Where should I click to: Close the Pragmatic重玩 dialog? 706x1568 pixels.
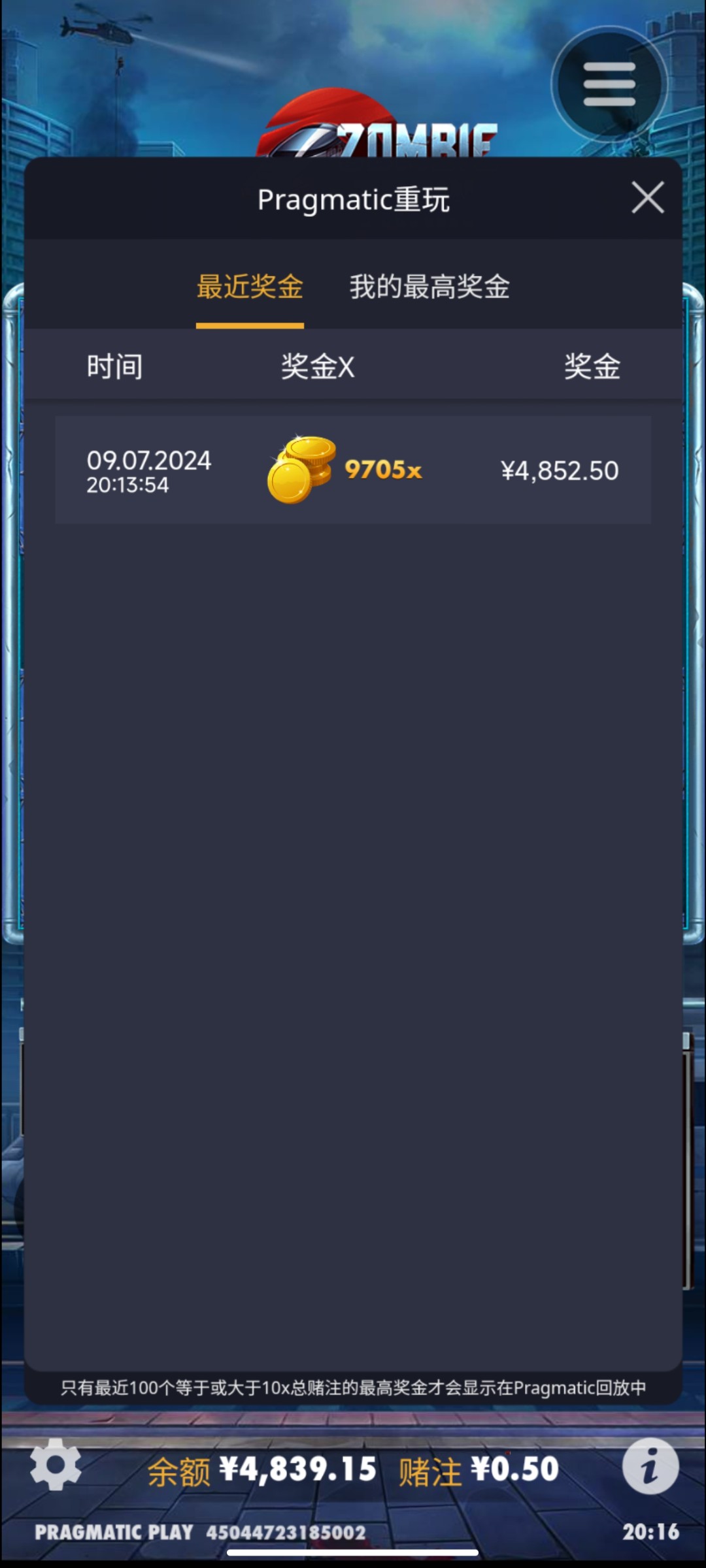point(647,197)
